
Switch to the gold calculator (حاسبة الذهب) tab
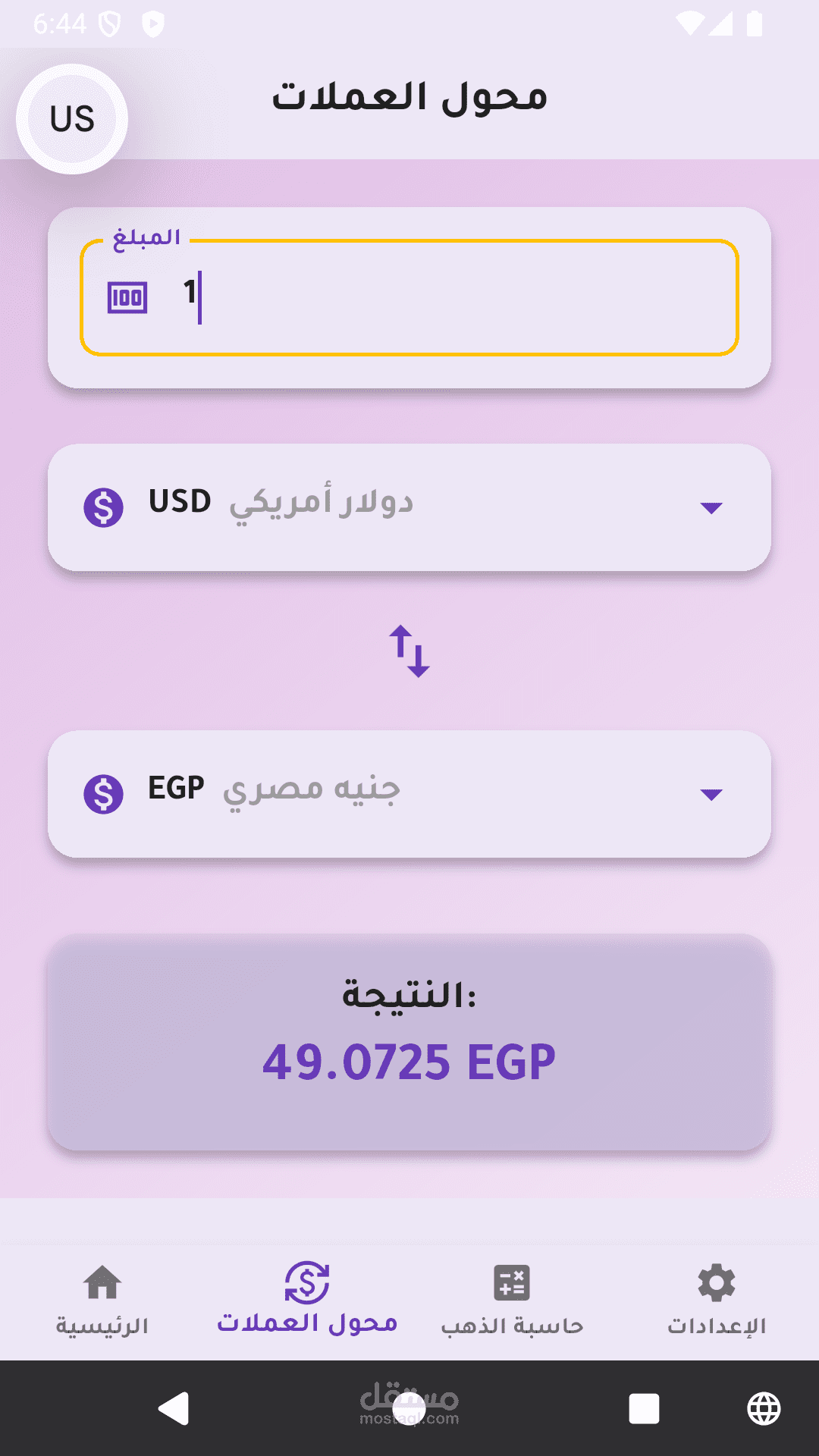[512, 1300]
